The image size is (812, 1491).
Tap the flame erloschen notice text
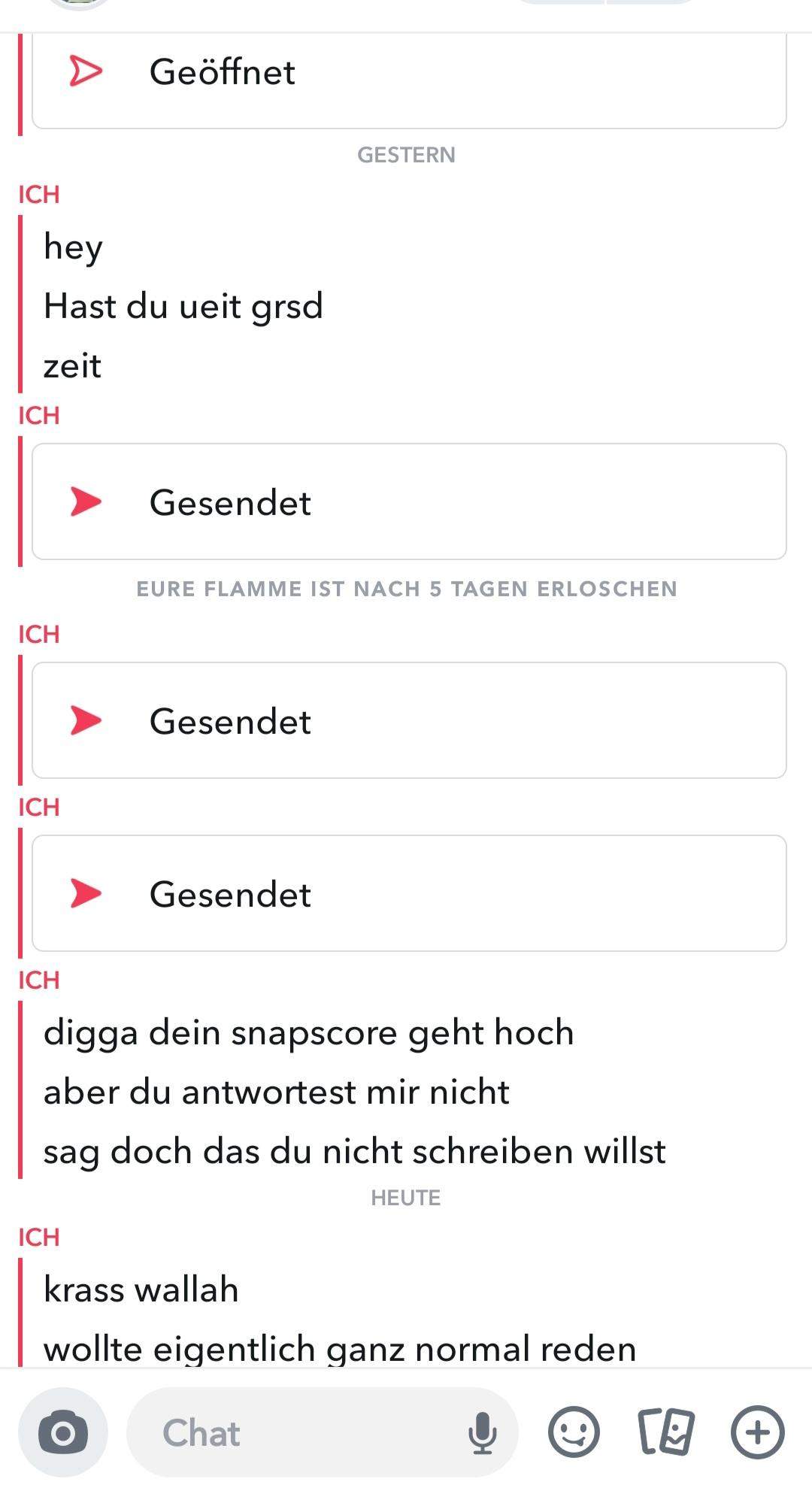pyautogui.click(x=407, y=589)
